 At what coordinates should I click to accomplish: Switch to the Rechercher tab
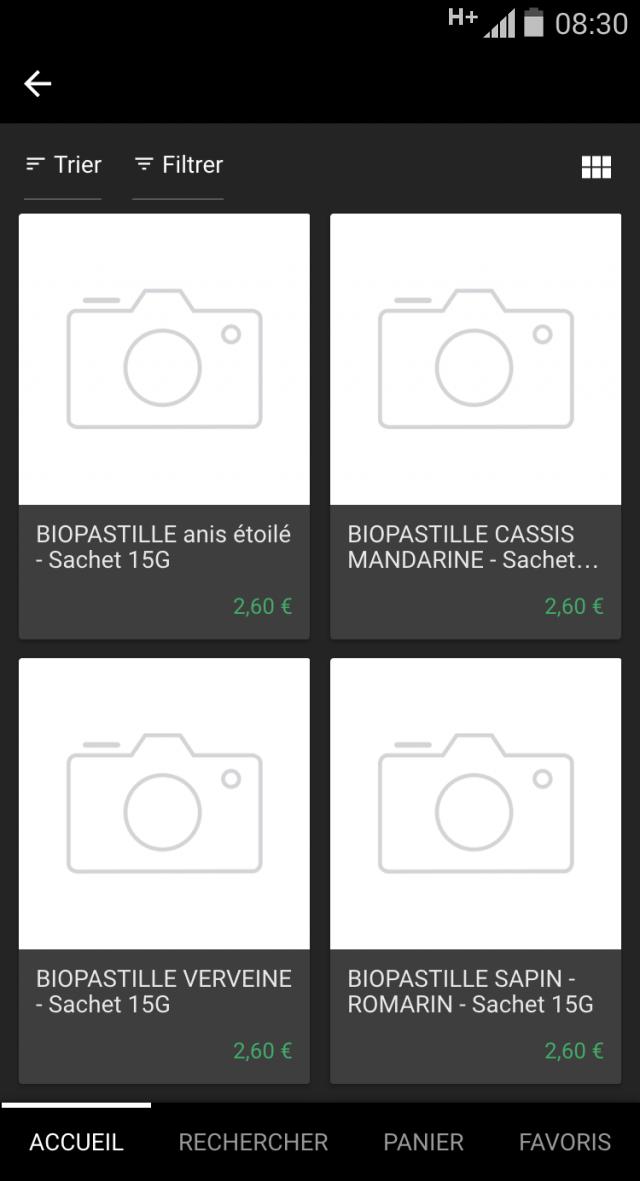pyautogui.click(x=253, y=1142)
